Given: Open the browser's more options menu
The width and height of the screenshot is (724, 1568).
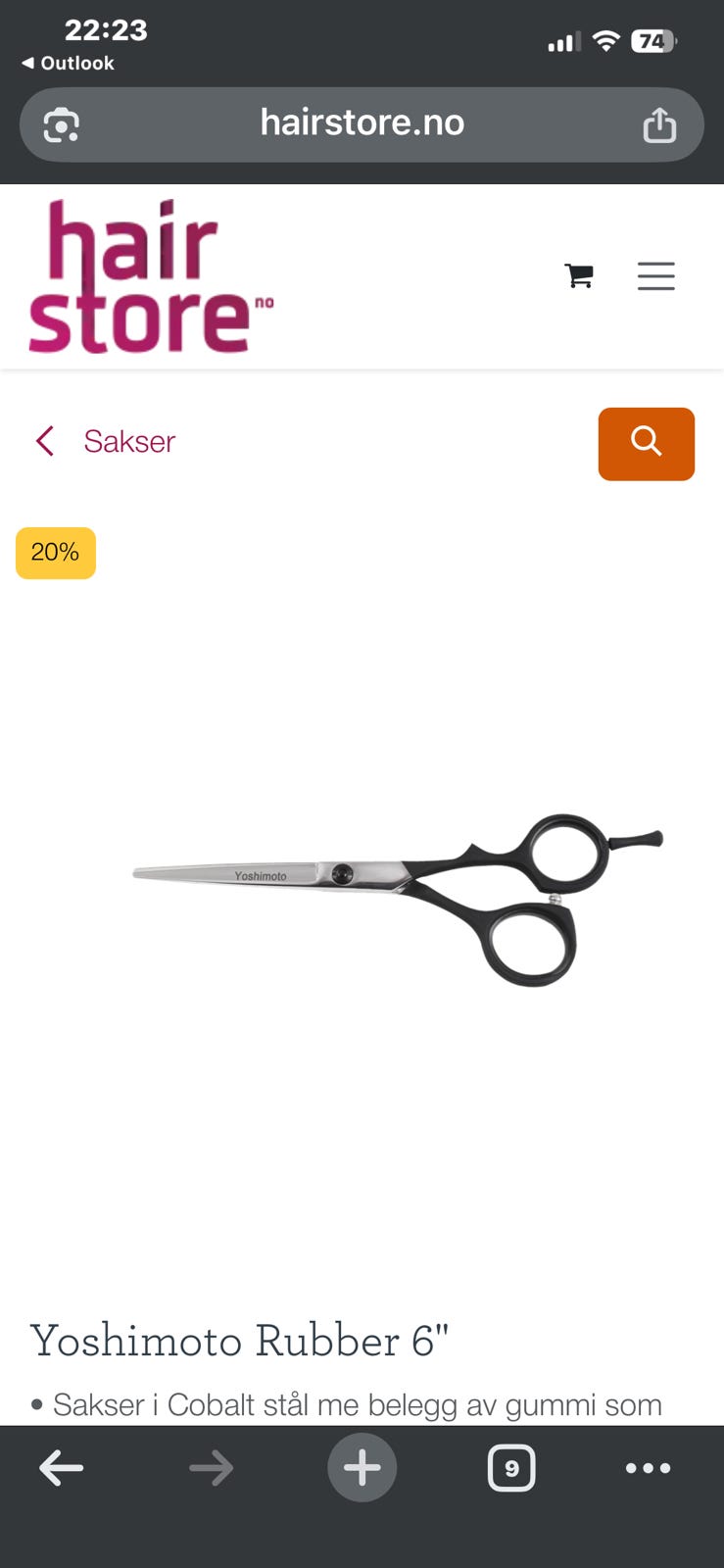Looking at the screenshot, I should (x=648, y=1467).
